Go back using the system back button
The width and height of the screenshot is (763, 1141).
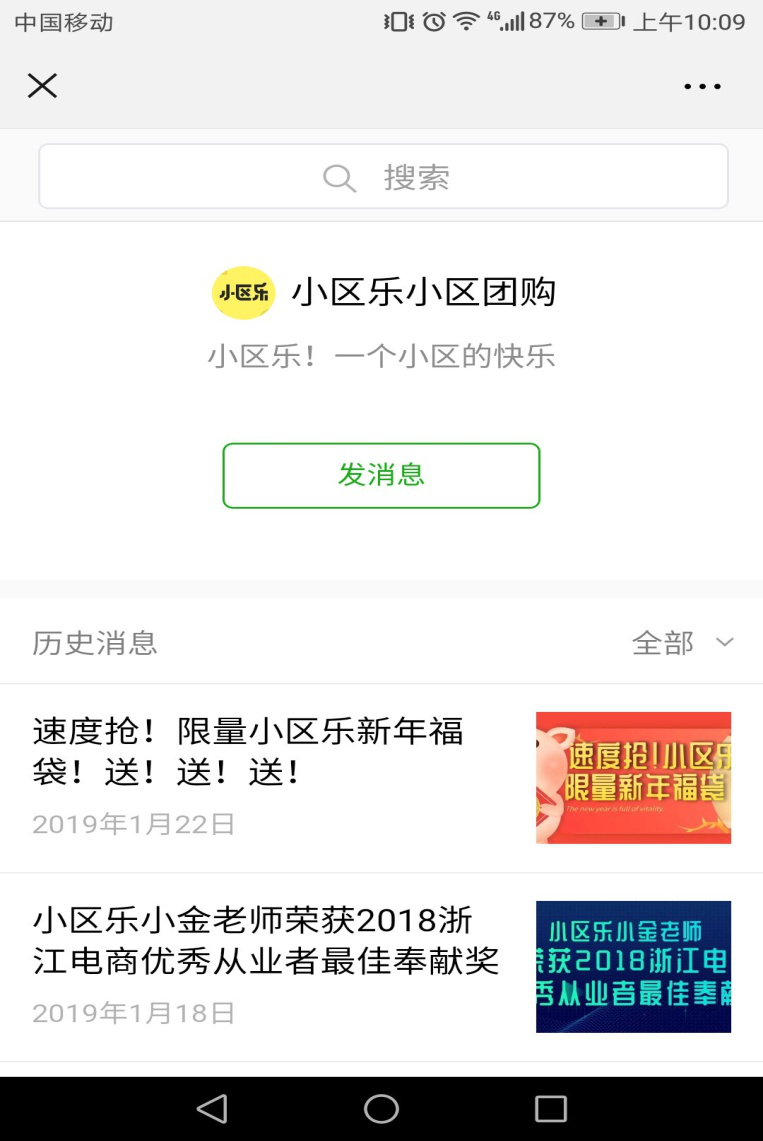click(212, 1108)
